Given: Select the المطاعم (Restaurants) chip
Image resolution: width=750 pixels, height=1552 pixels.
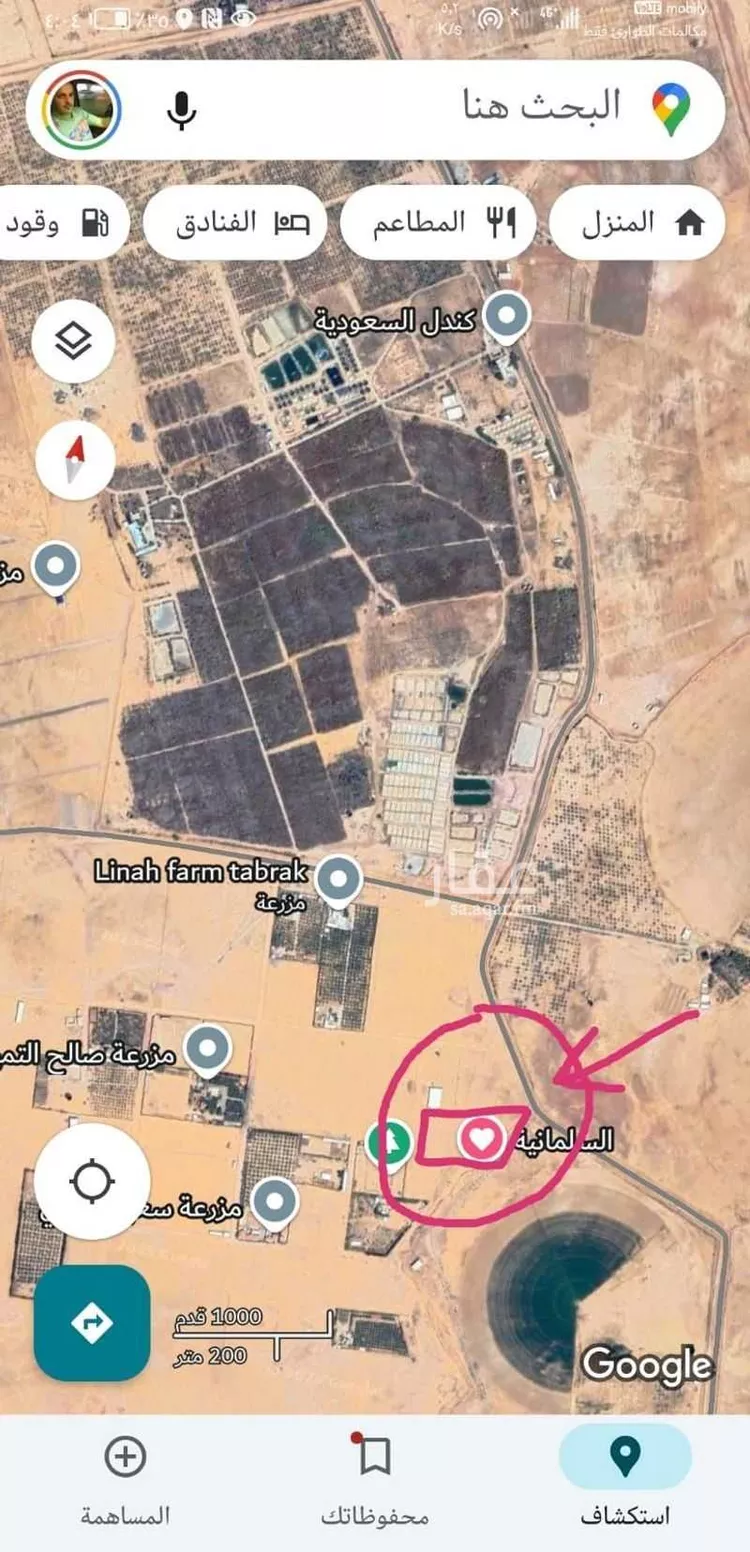Looking at the screenshot, I should 438,222.
